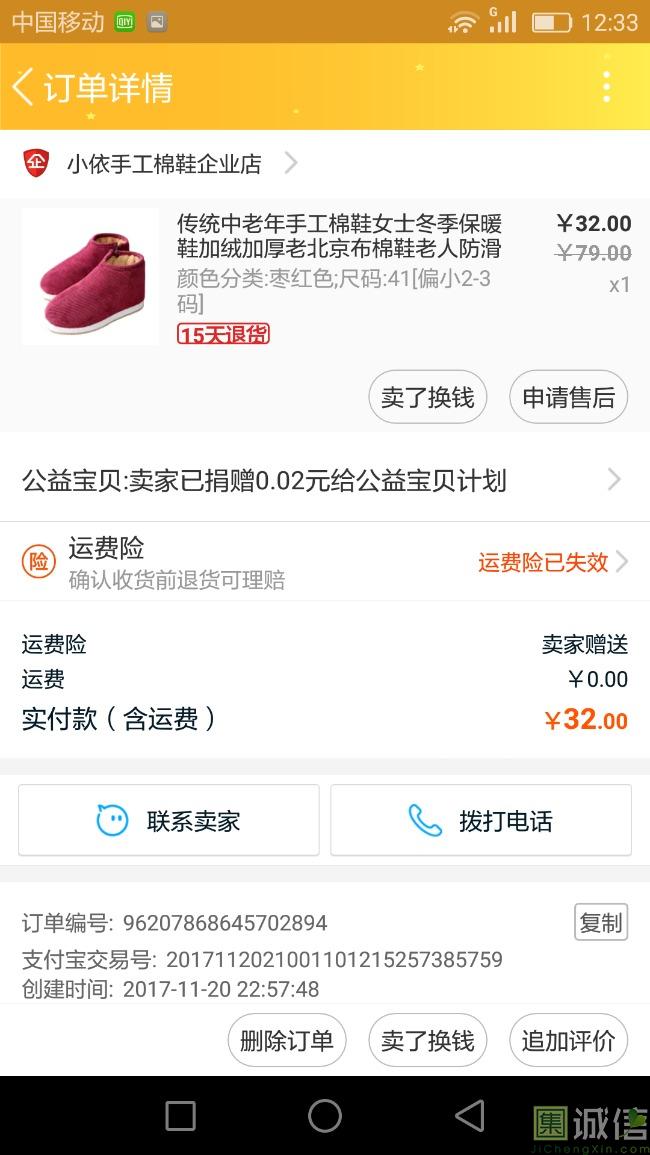
Task: Open the three-dot overflow menu
Action: (607, 87)
